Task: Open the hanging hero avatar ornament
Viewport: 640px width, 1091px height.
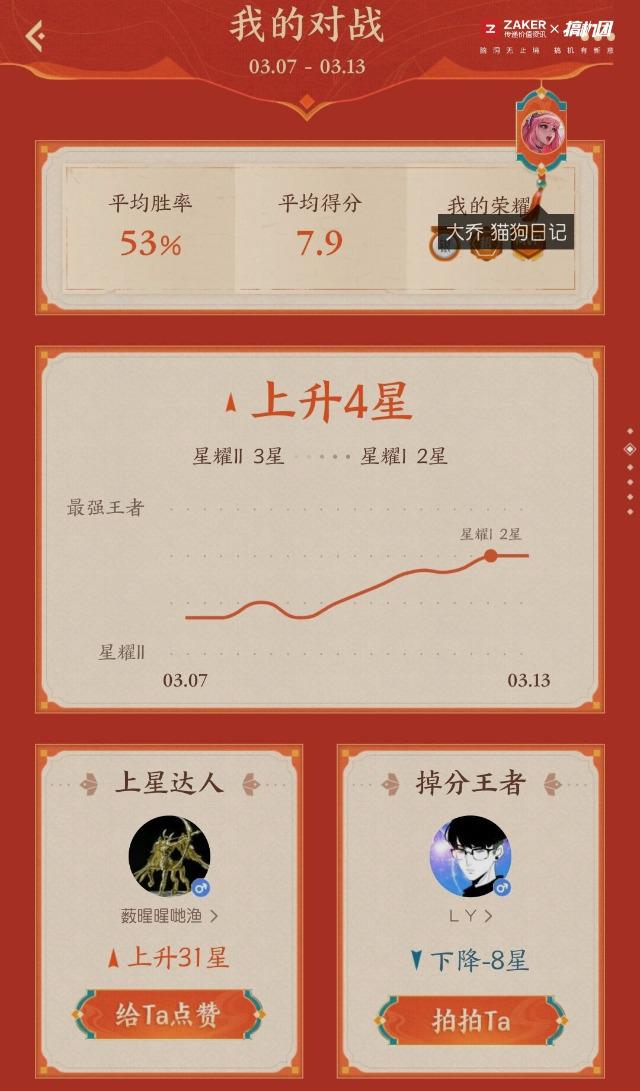Action: point(541,131)
